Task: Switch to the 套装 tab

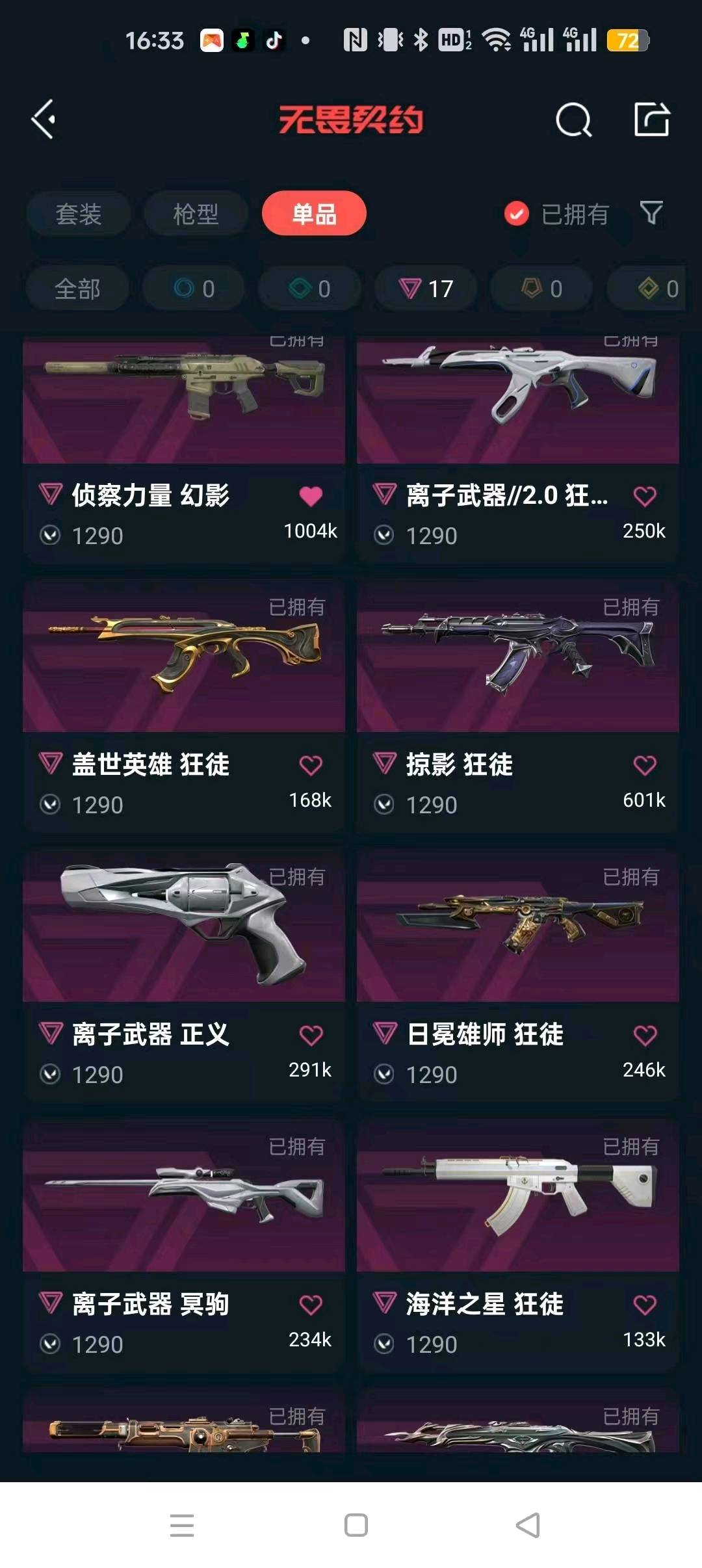Action: (78, 214)
